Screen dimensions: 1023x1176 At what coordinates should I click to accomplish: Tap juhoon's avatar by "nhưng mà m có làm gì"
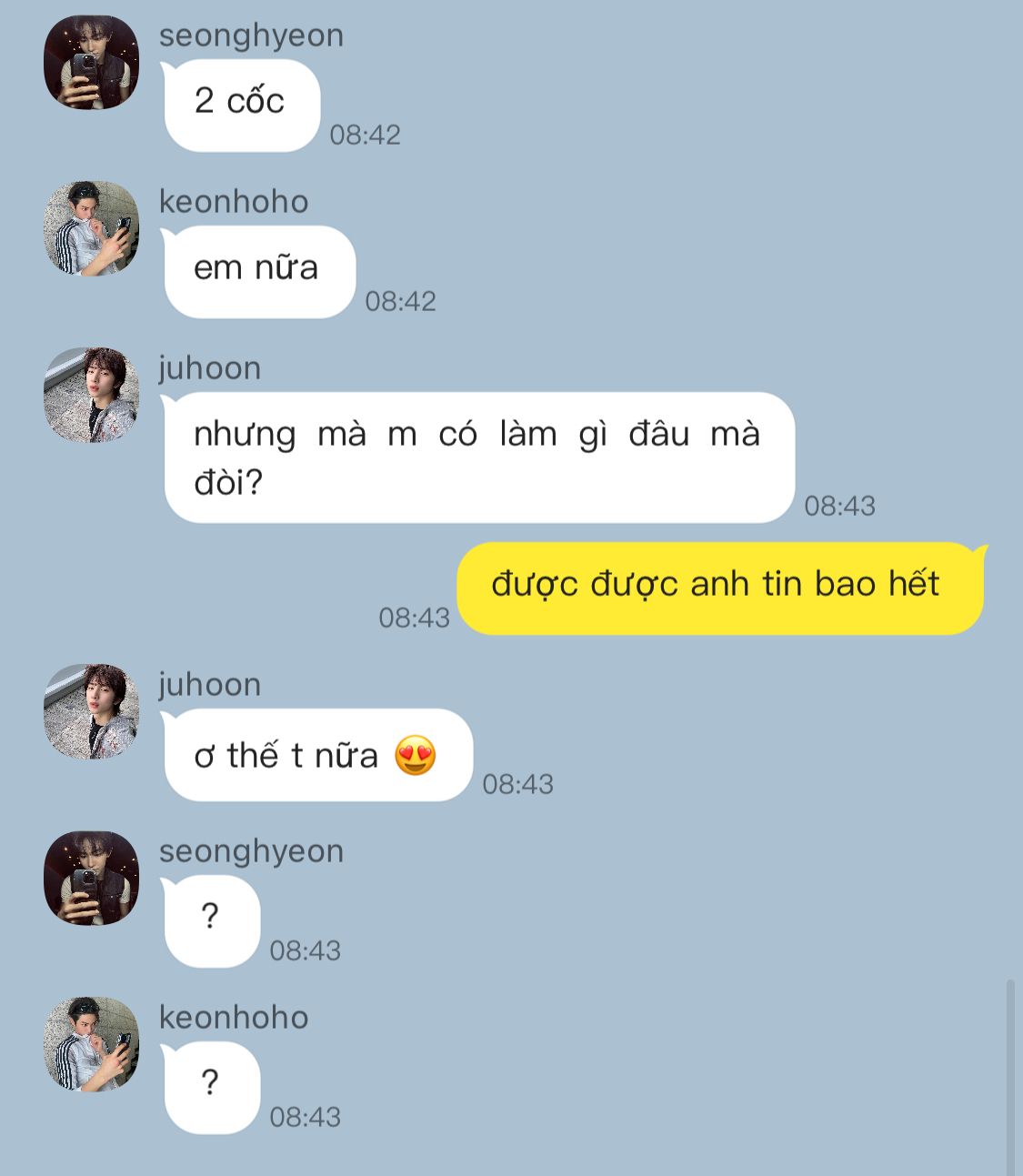point(91,396)
